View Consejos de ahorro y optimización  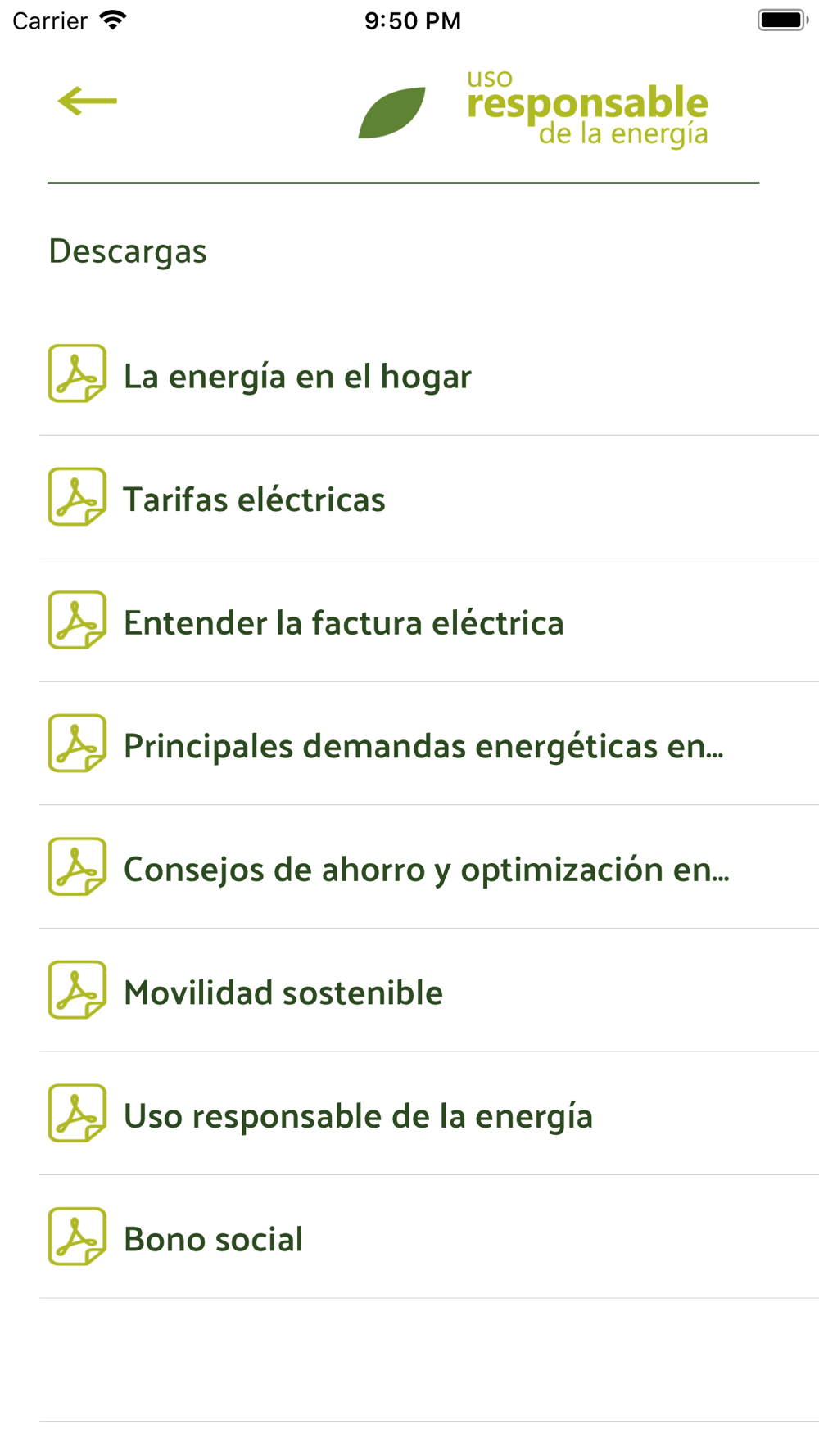[x=429, y=867]
